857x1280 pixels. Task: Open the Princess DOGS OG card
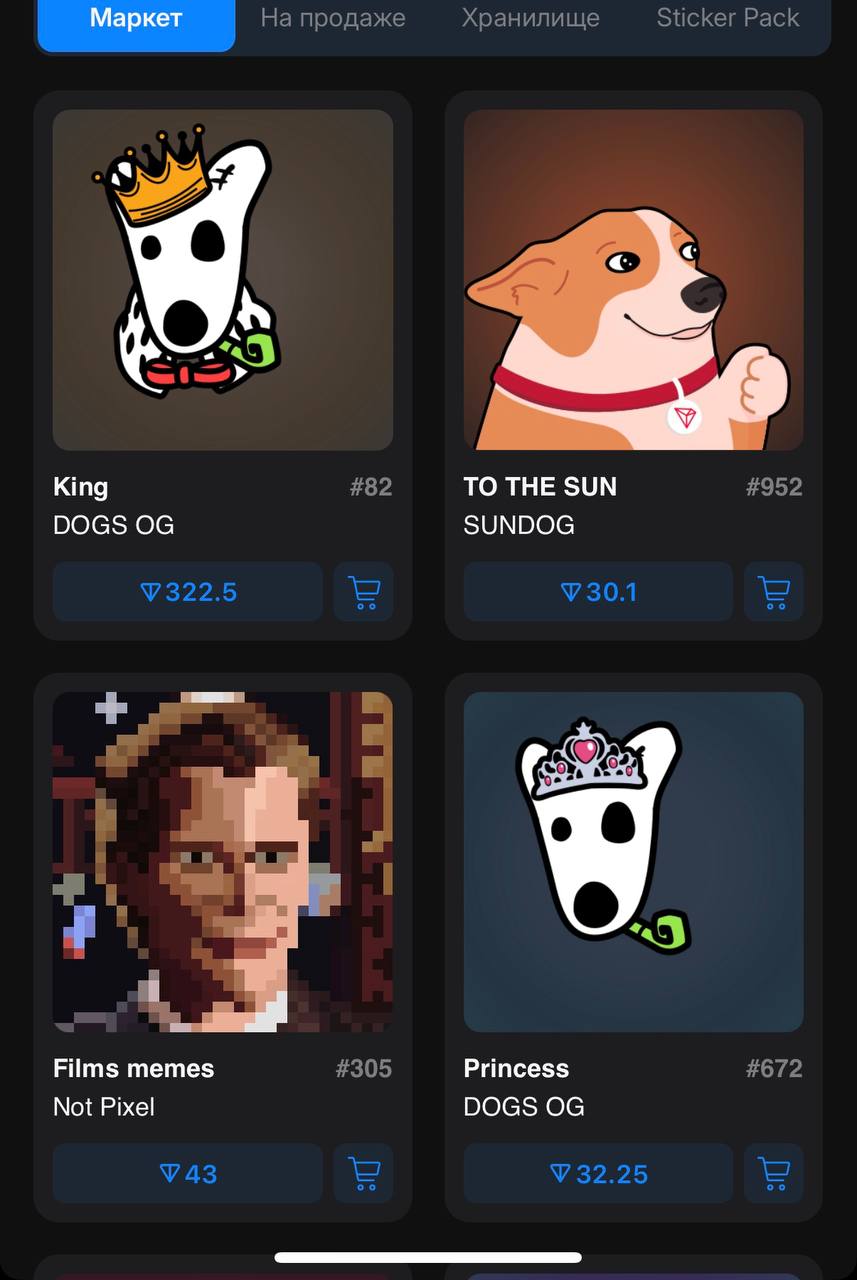pyautogui.click(x=633, y=862)
